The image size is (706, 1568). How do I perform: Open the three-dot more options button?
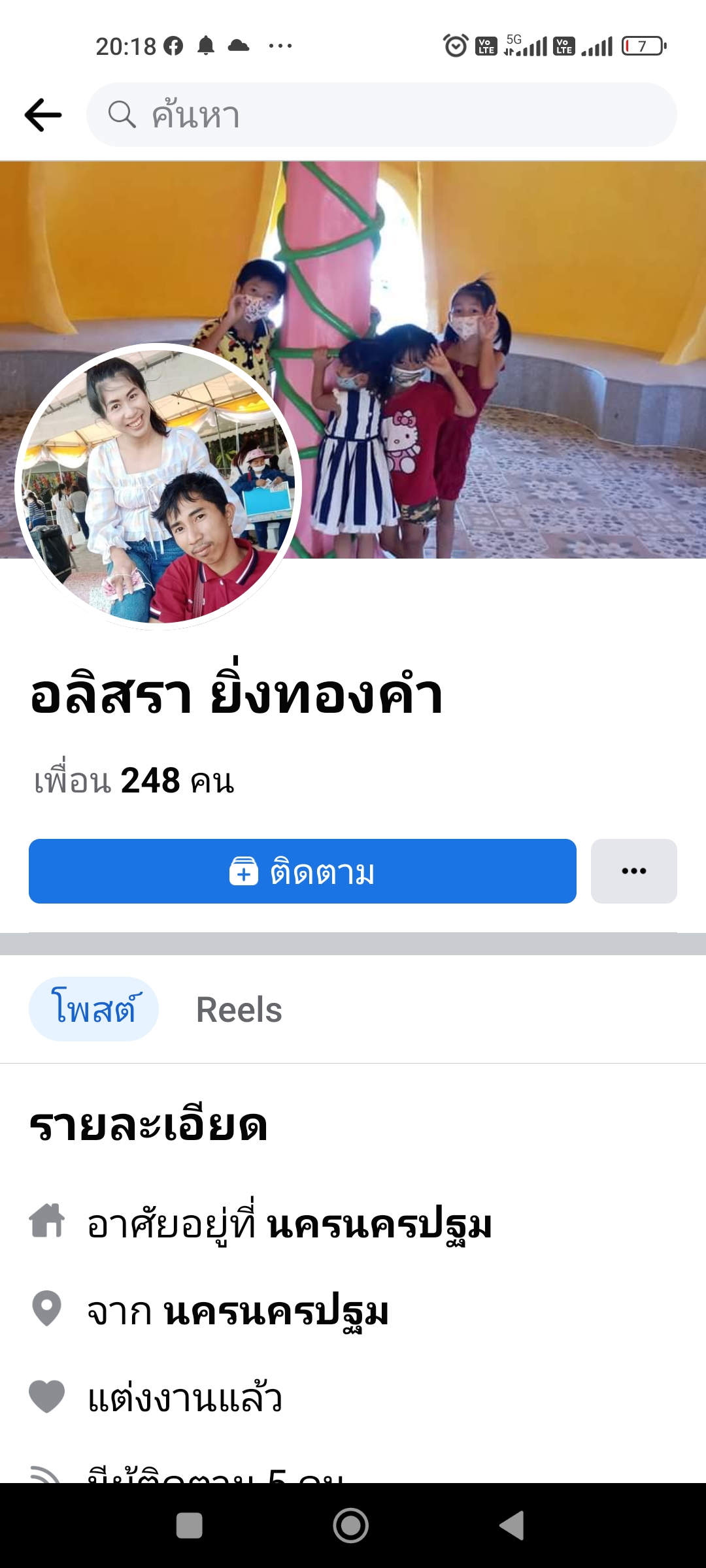pyautogui.click(x=633, y=872)
